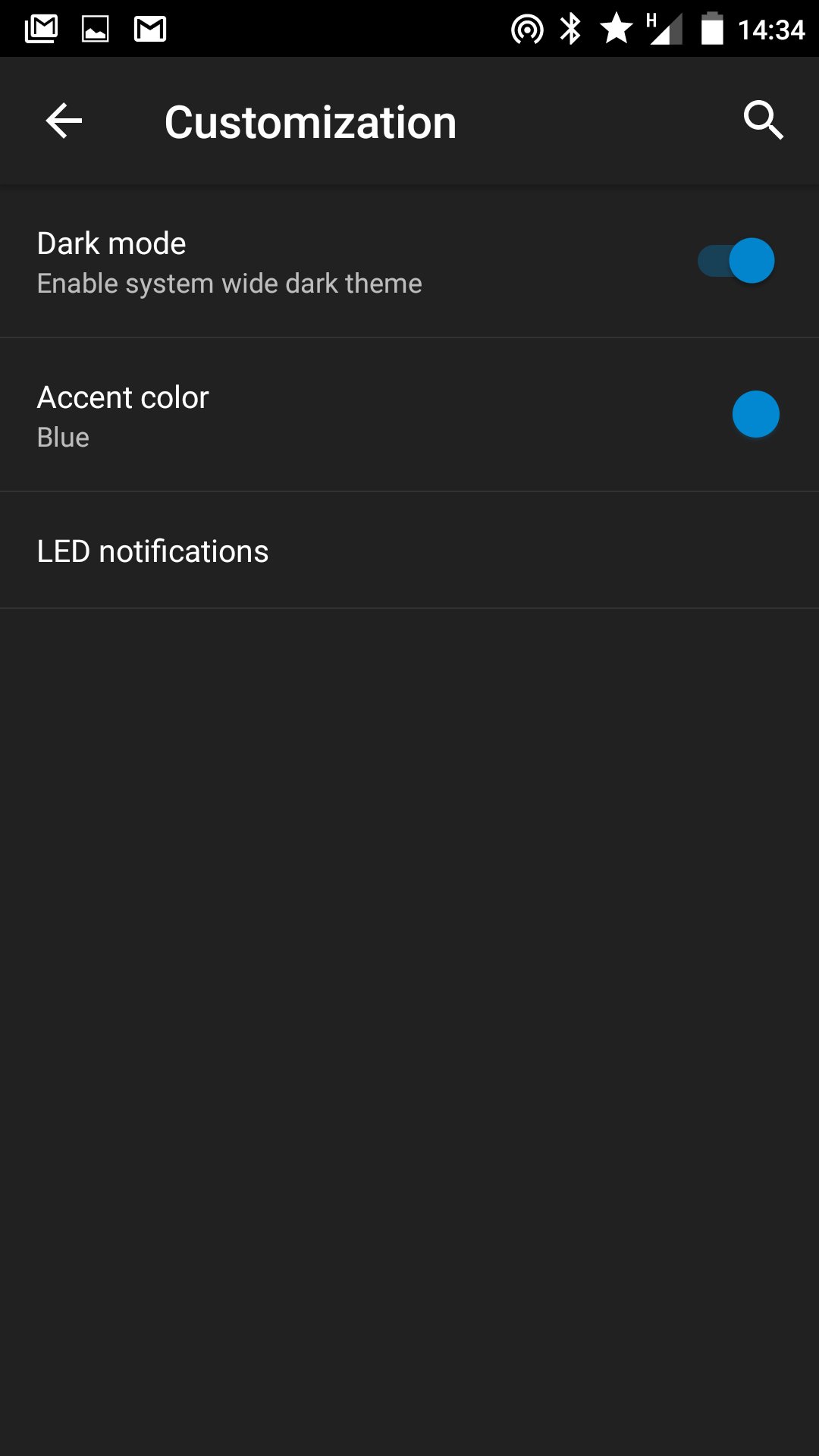Open LED notifications settings
The height and width of the screenshot is (1456, 819).
coord(409,551)
